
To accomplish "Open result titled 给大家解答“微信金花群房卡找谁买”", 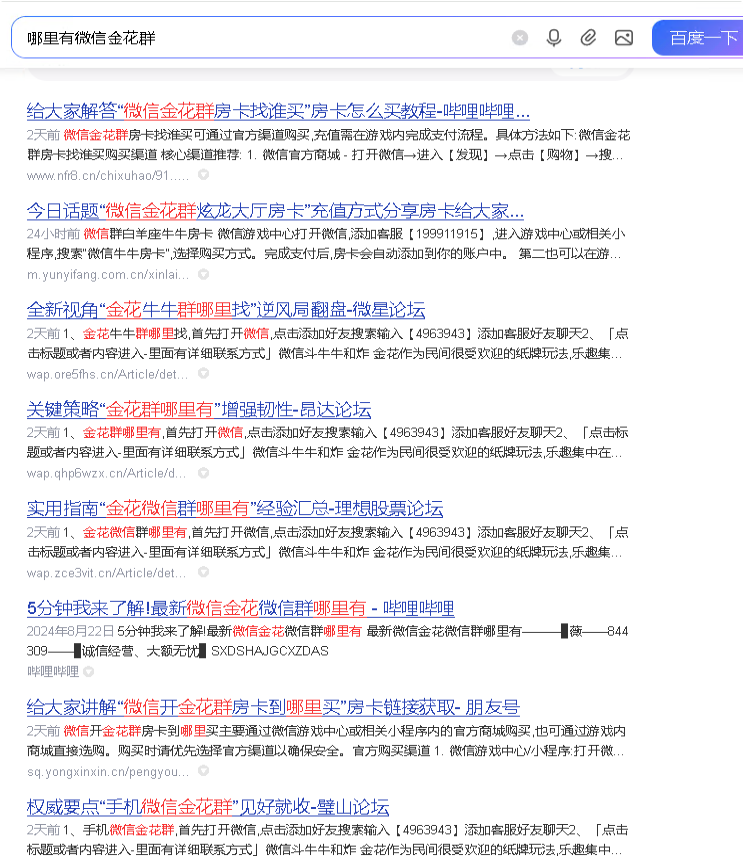I will point(278,111).
